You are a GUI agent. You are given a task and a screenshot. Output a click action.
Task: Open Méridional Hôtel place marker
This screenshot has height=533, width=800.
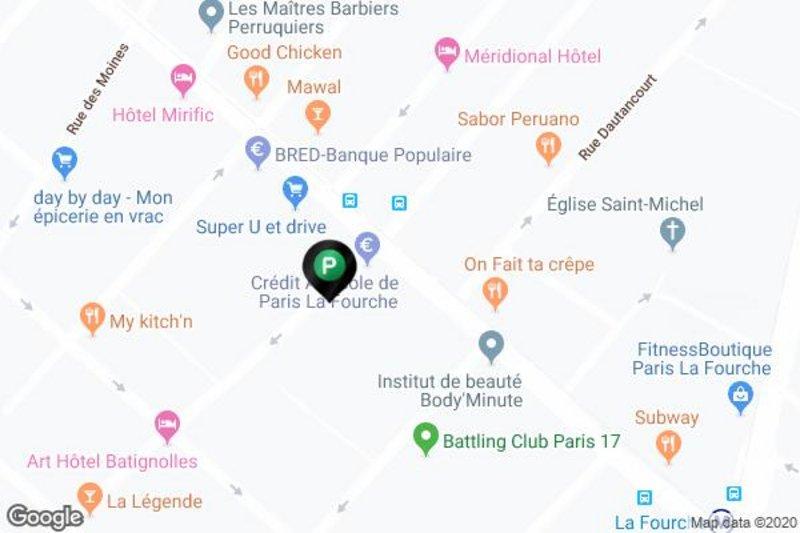[447, 51]
